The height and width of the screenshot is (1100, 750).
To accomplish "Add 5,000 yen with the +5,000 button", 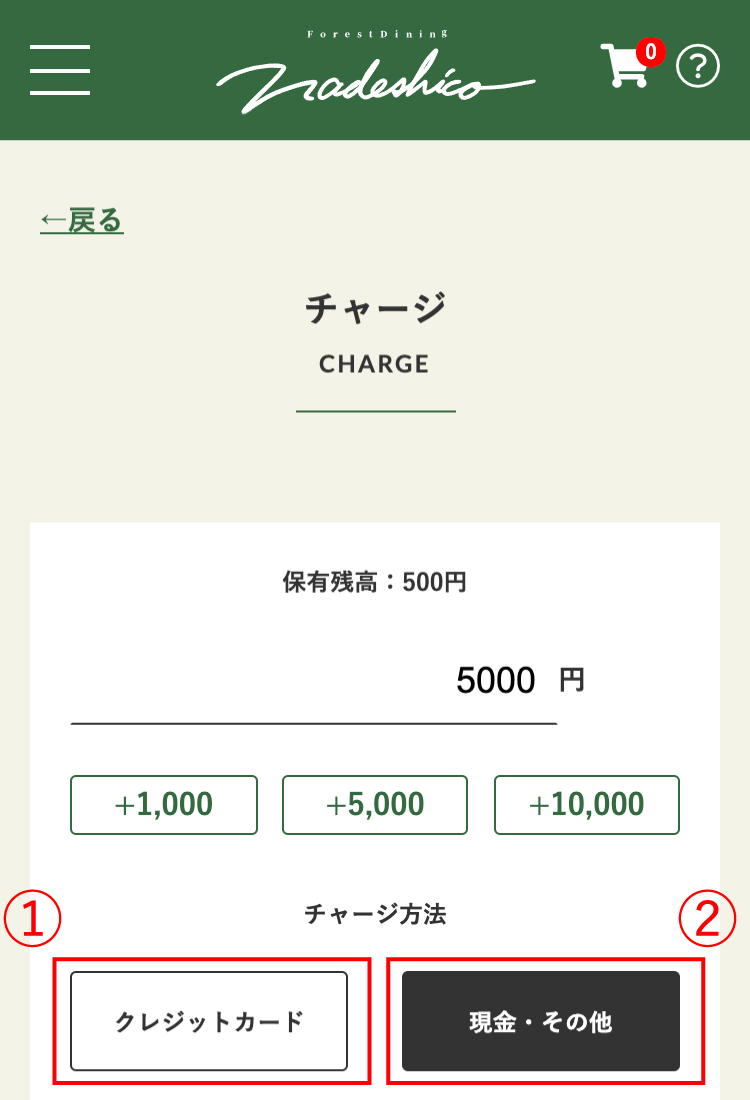I will (x=375, y=804).
